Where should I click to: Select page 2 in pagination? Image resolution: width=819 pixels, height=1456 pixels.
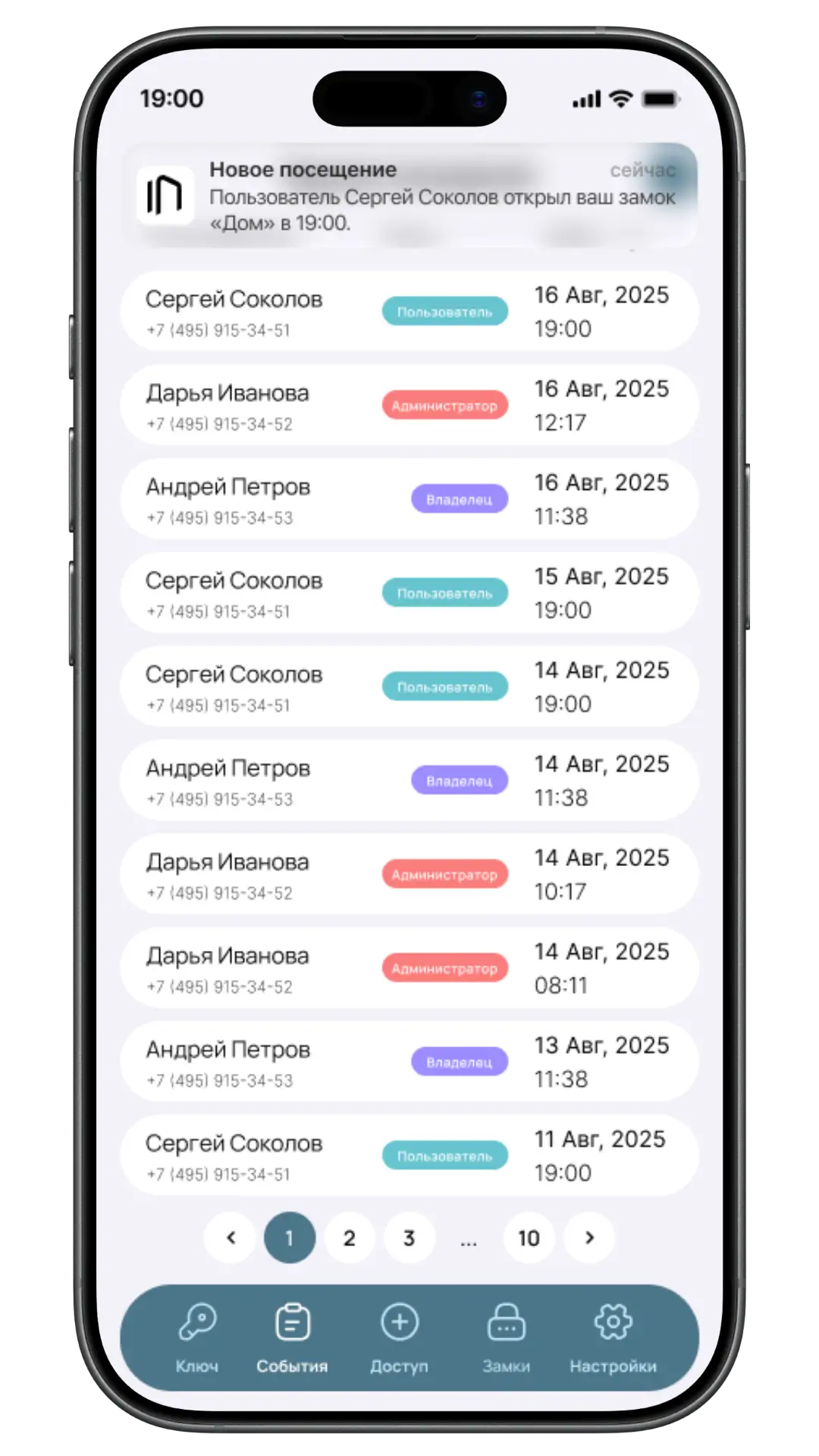coord(349,1238)
